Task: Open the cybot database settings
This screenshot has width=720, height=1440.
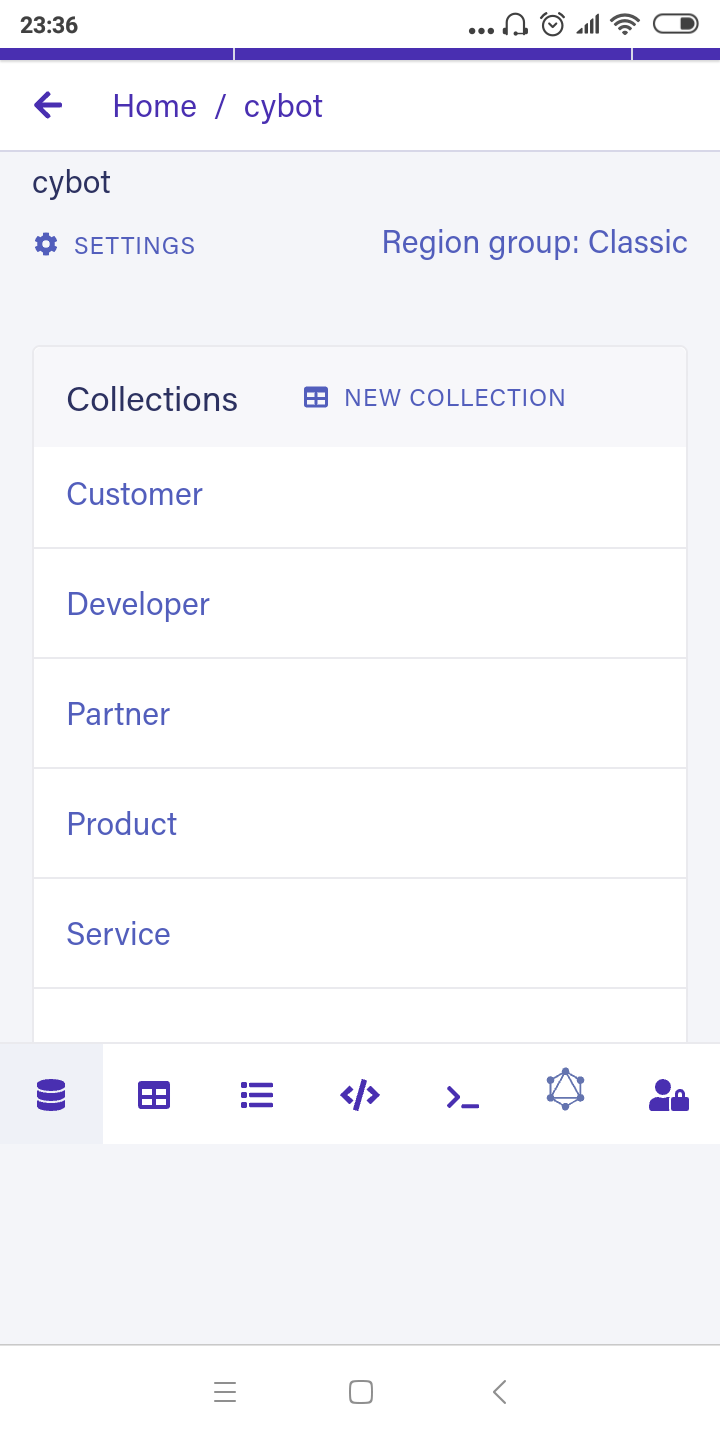Action: point(114,245)
